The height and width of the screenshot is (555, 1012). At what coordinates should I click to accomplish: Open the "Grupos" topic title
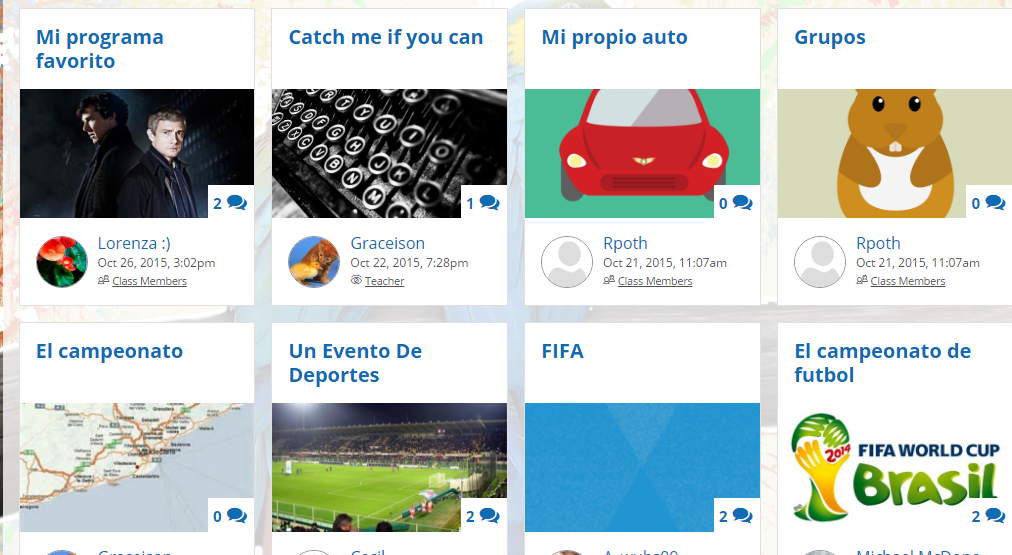pyautogui.click(x=829, y=38)
